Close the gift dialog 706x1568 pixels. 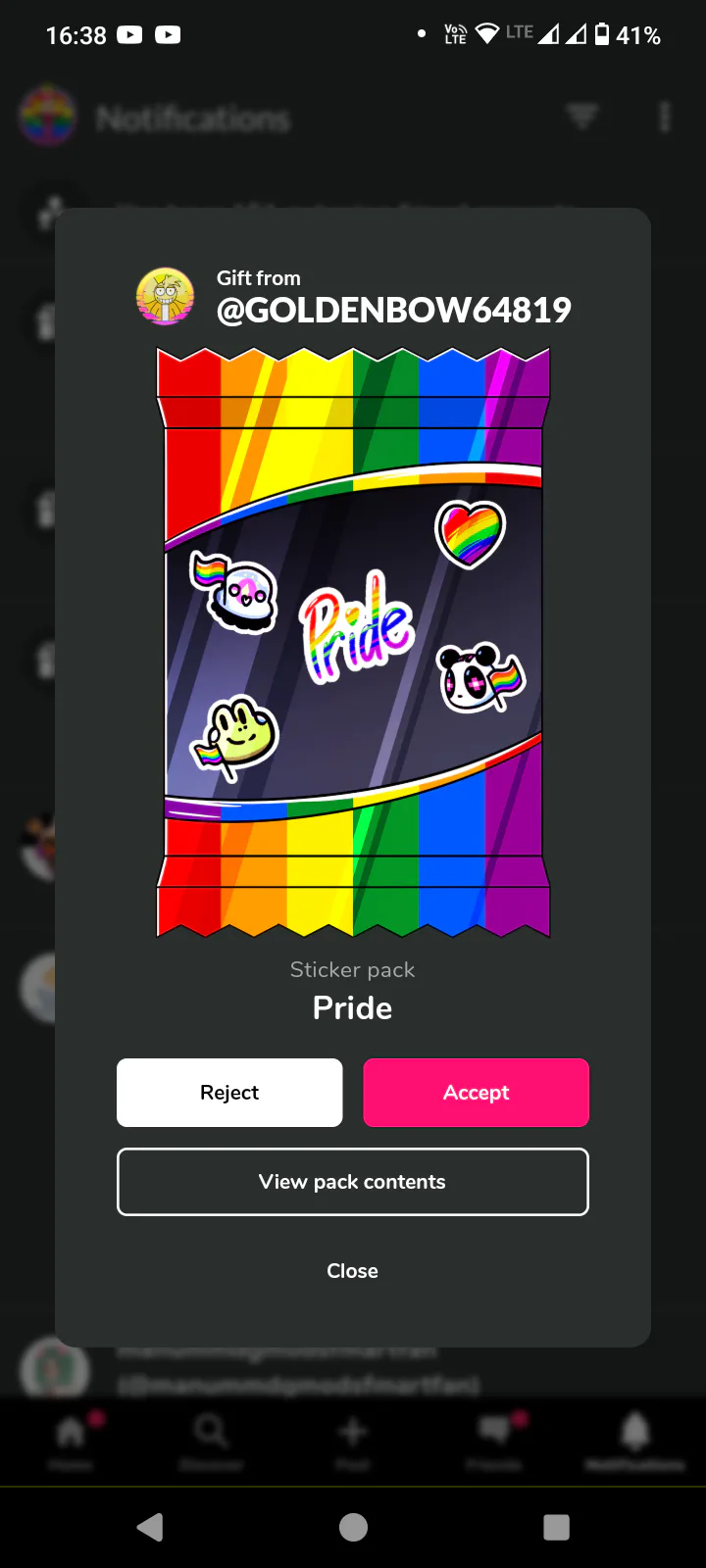point(353,1271)
